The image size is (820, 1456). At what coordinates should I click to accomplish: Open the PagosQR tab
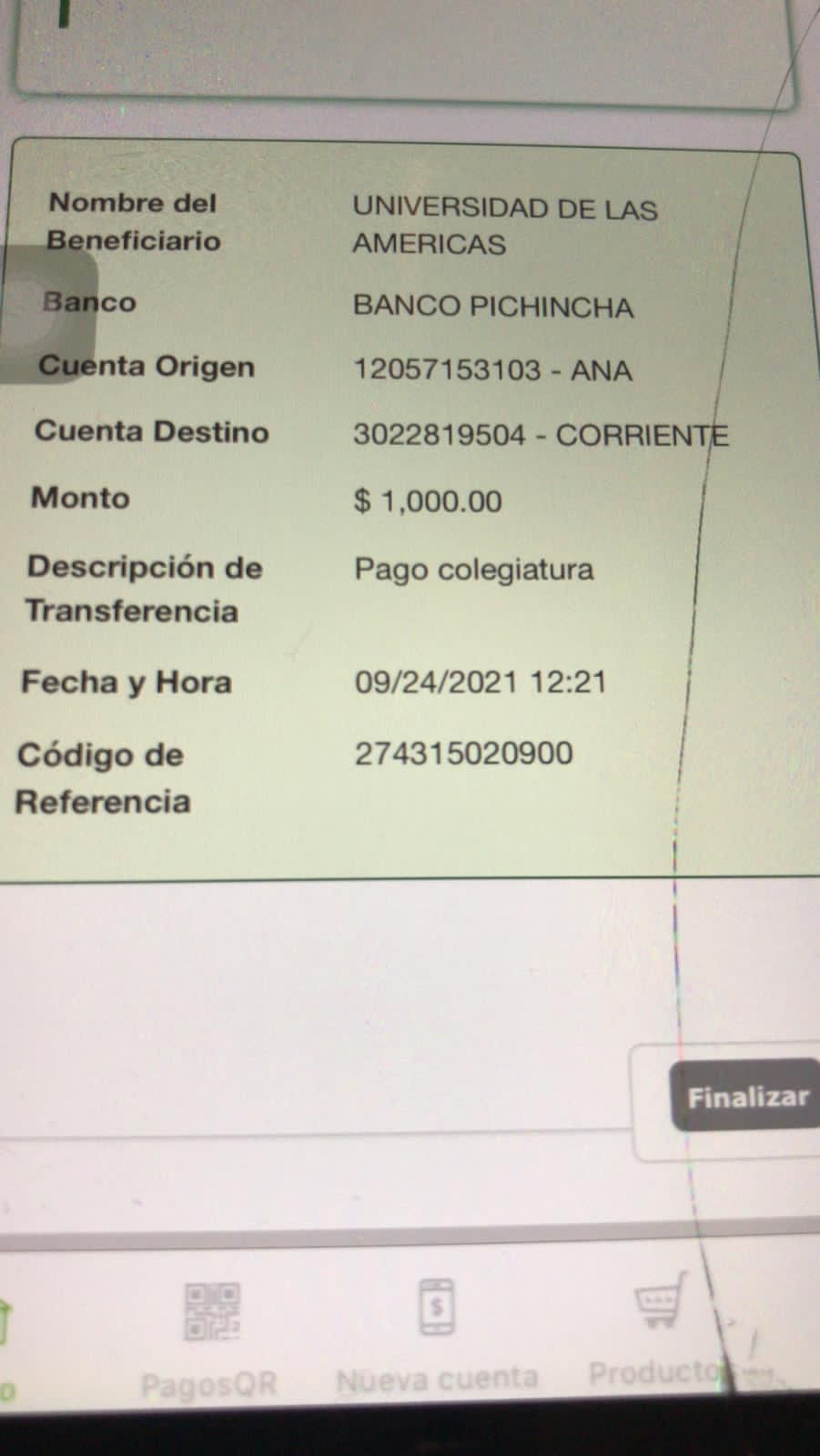pyautogui.click(x=211, y=1338)
